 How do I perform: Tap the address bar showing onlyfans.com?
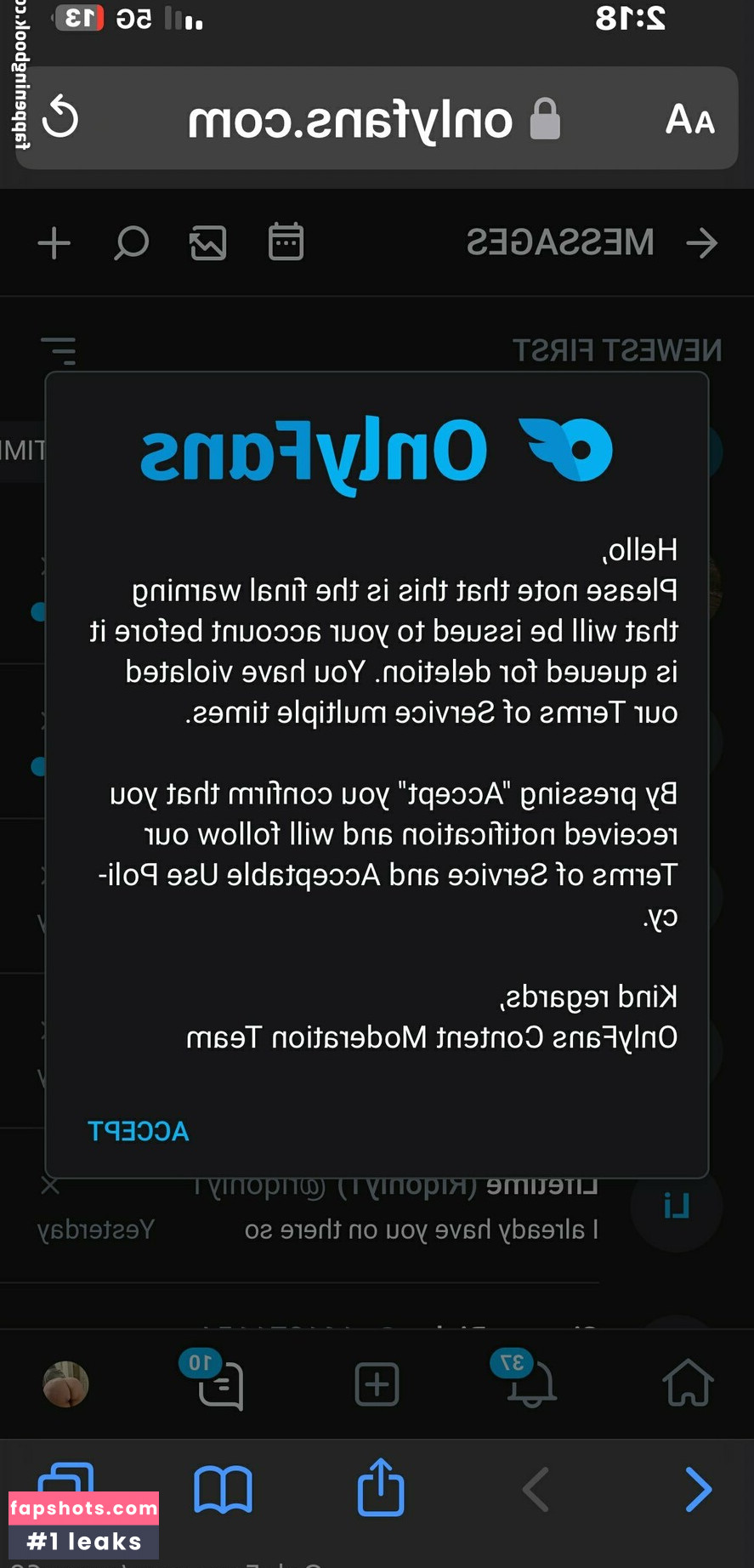(374, 119)
